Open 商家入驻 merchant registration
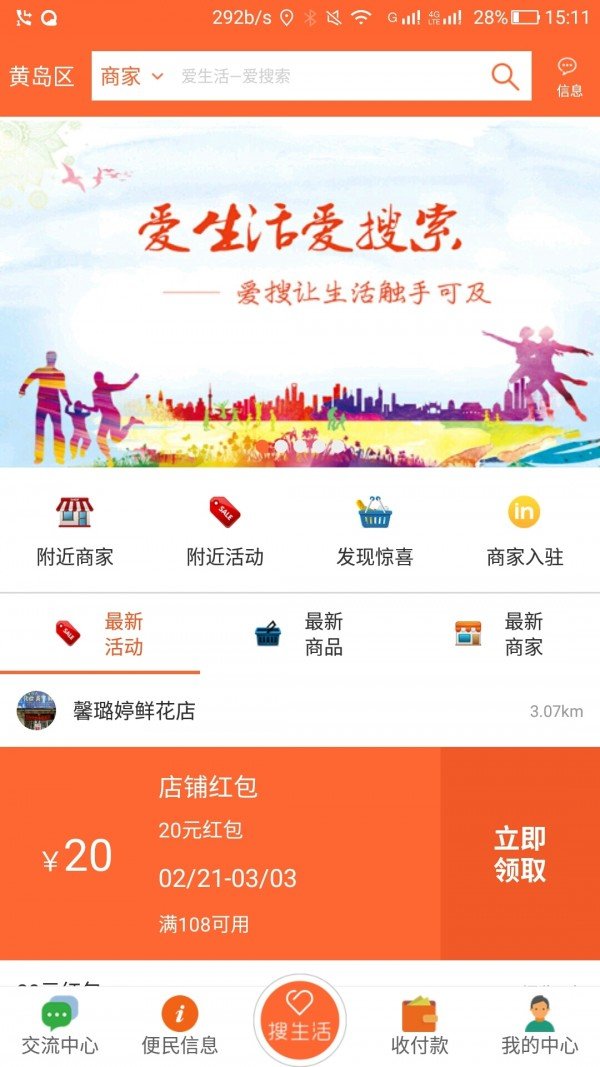600x1067 pixels. [525, 531]
